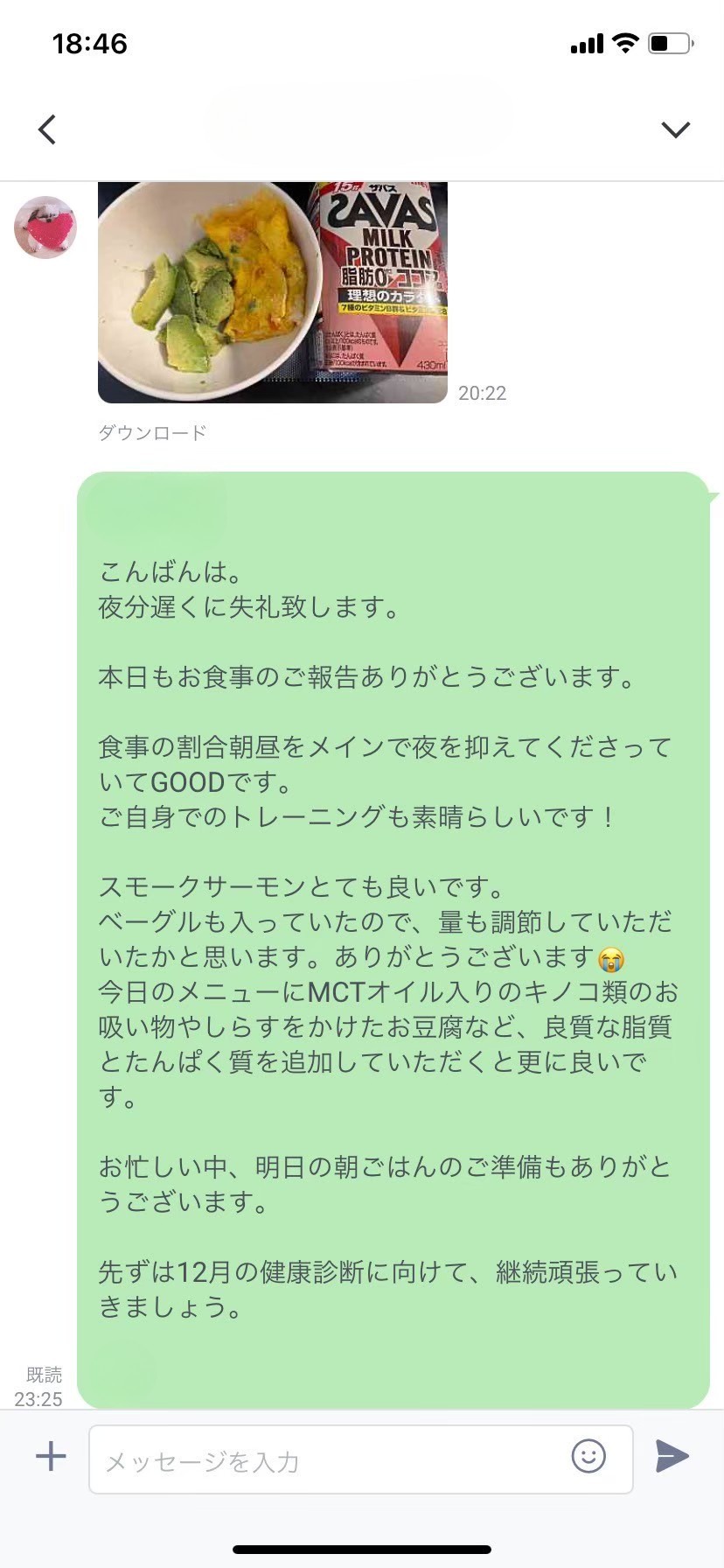Tap the Wi-Fi icon in status bar
Screen dimensions: 724x1568
[x=623, y=43]
